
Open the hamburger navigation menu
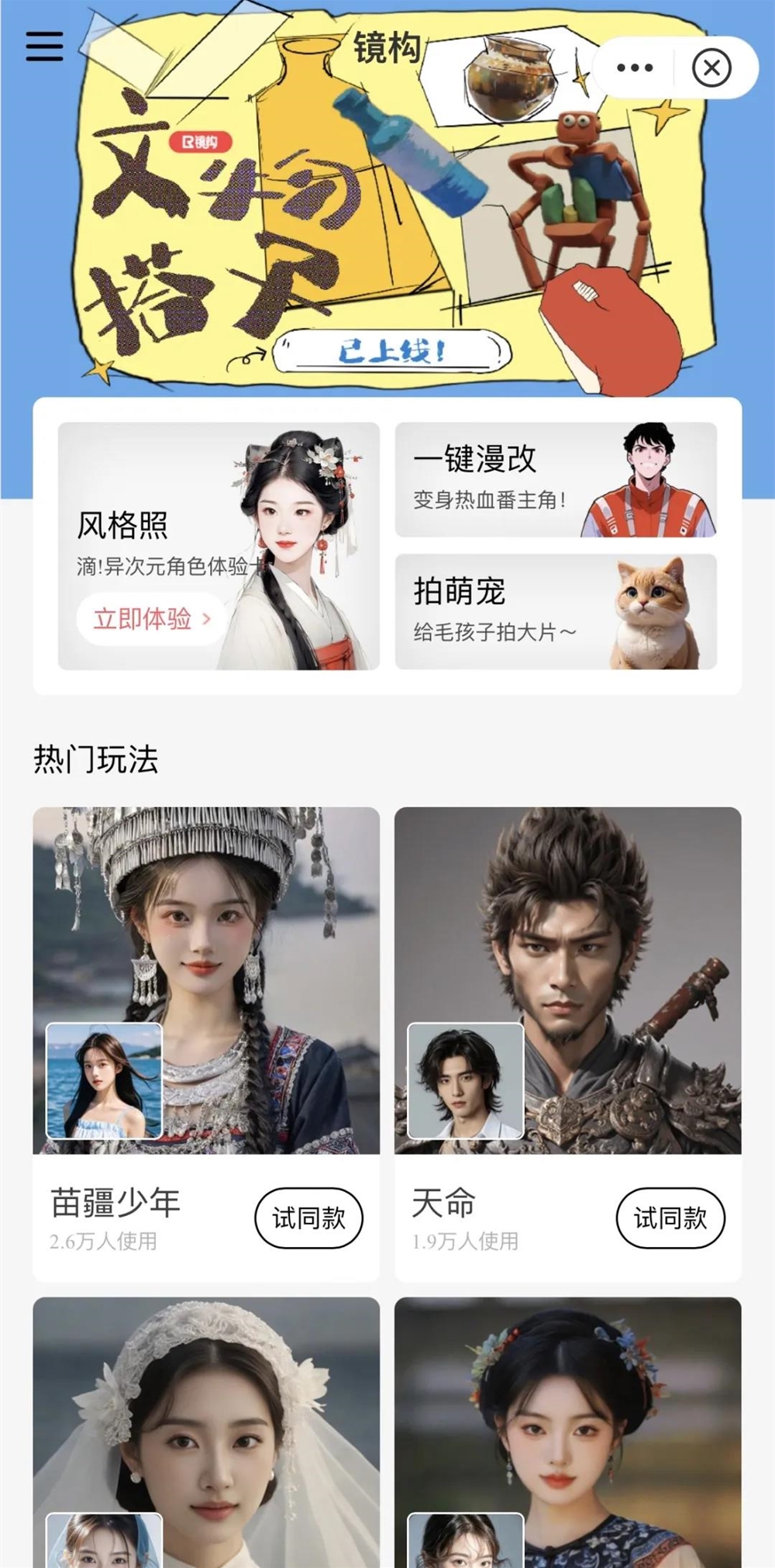pos(44,47)
